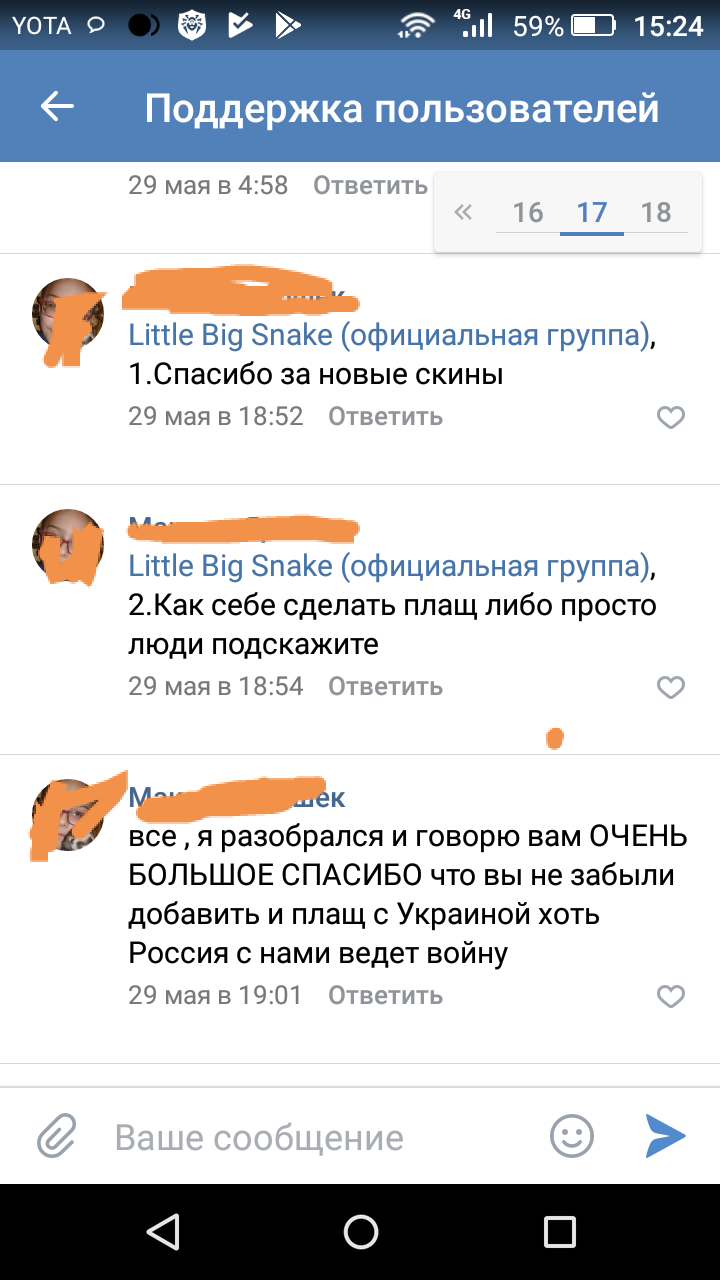Like the comment posted at 18:54
The height and width of the screenshot is (1280, 720).
coord(670,687)
